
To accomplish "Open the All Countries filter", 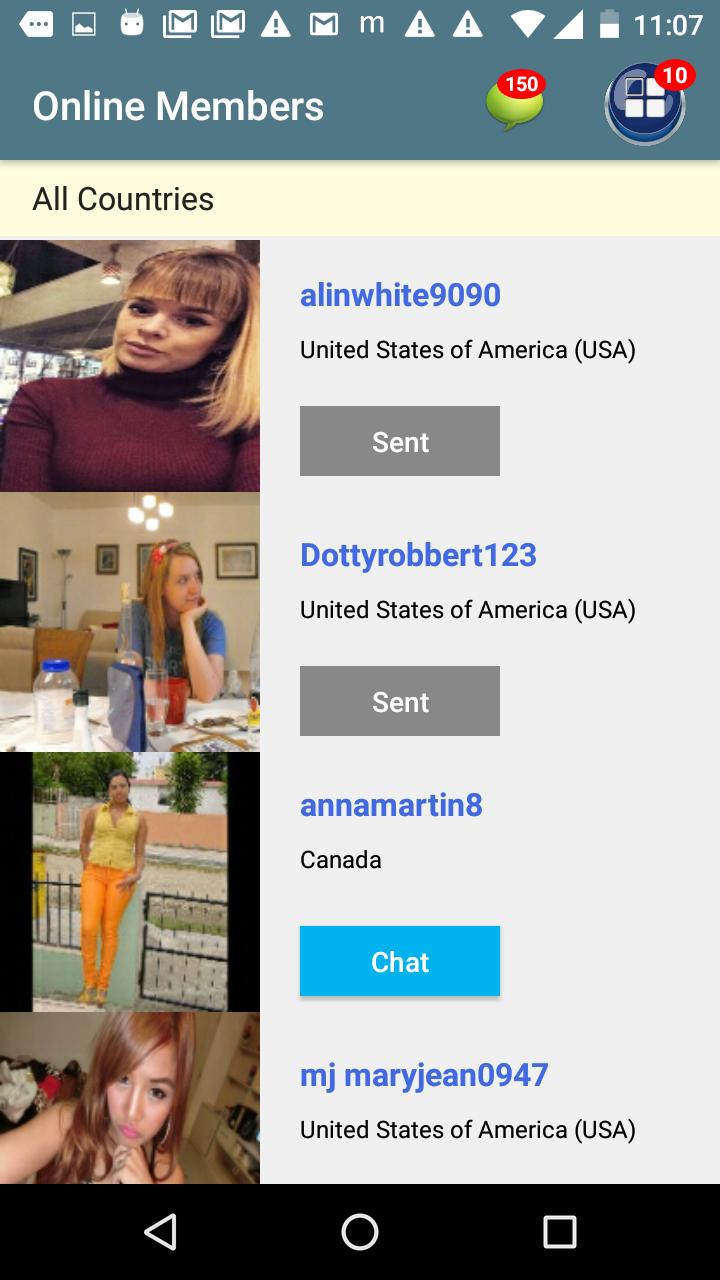I will (123, 199).
